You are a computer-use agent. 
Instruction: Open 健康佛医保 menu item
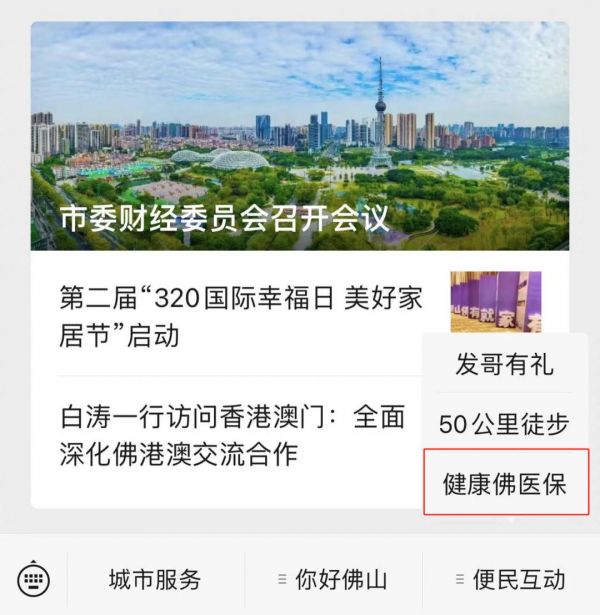pyautogui.click(x=504, y=484)
